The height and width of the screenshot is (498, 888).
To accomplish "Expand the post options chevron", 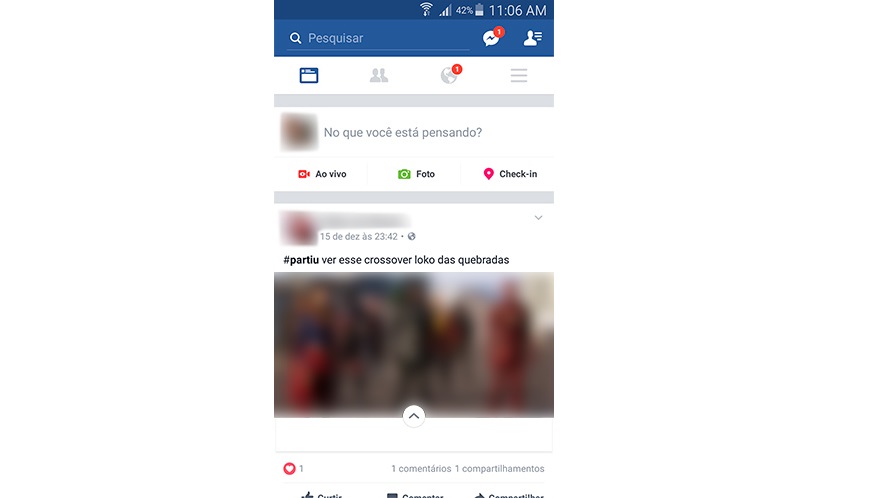I will 538,218.
